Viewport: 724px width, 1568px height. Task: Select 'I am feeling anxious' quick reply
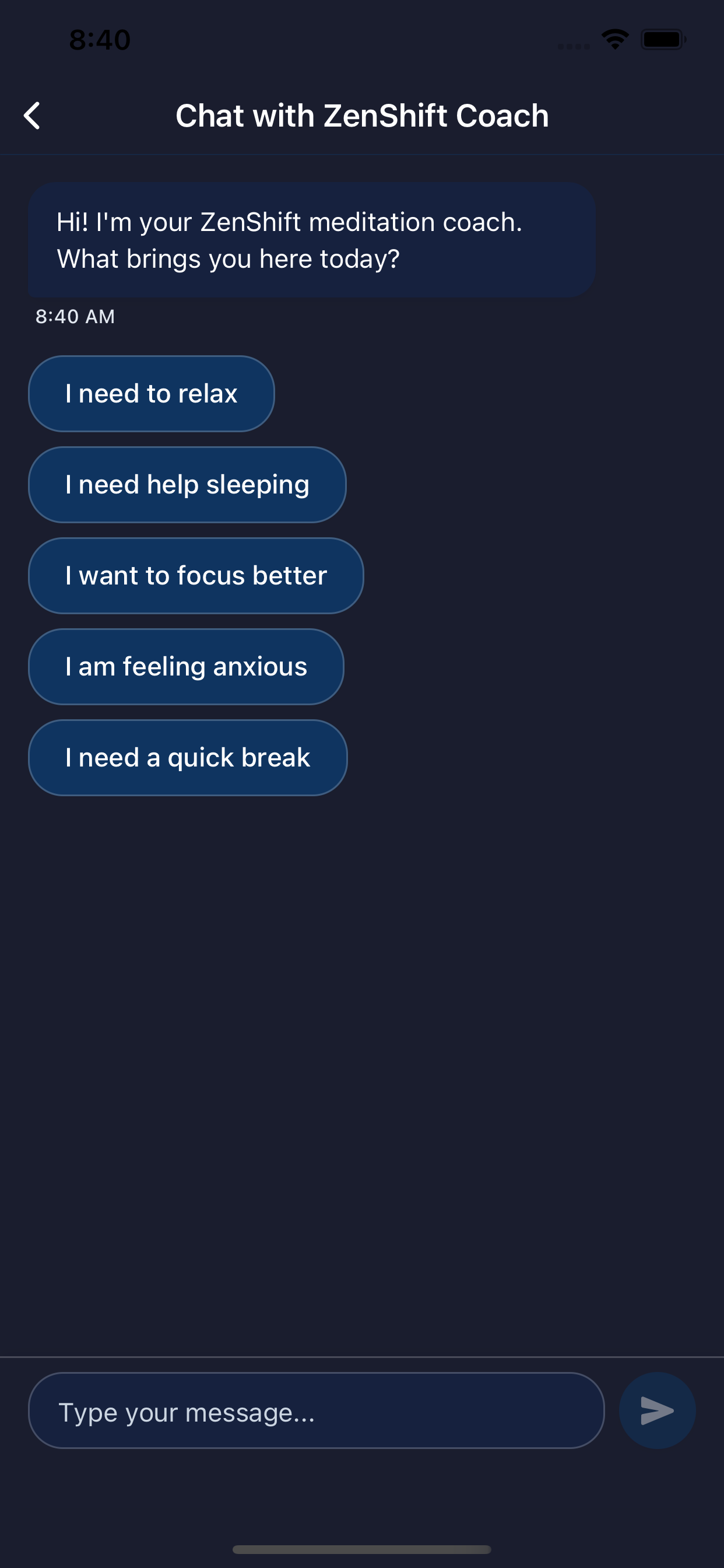[185, 666]
